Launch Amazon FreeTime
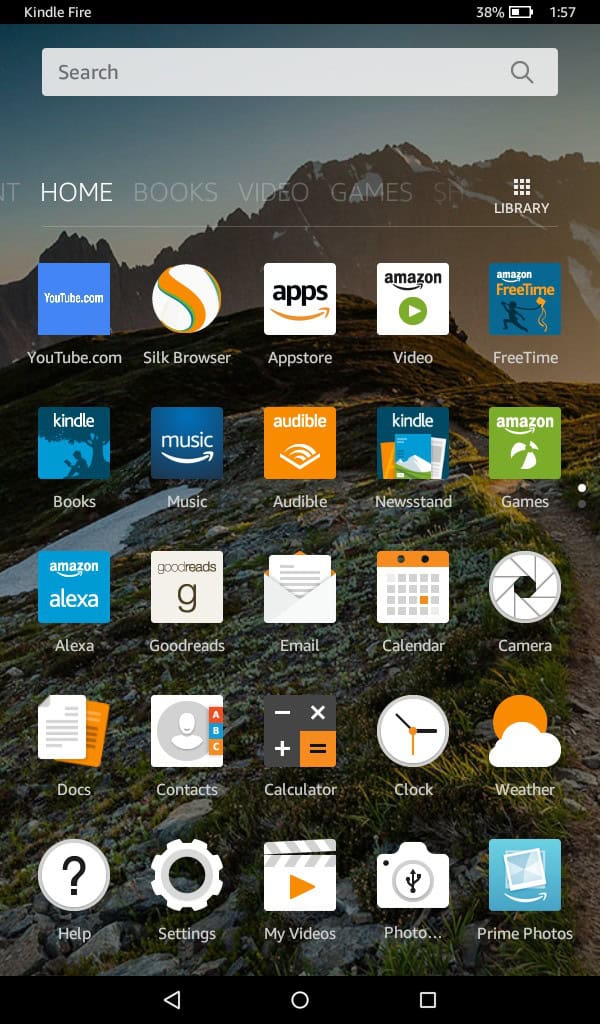 click(525, 299)
